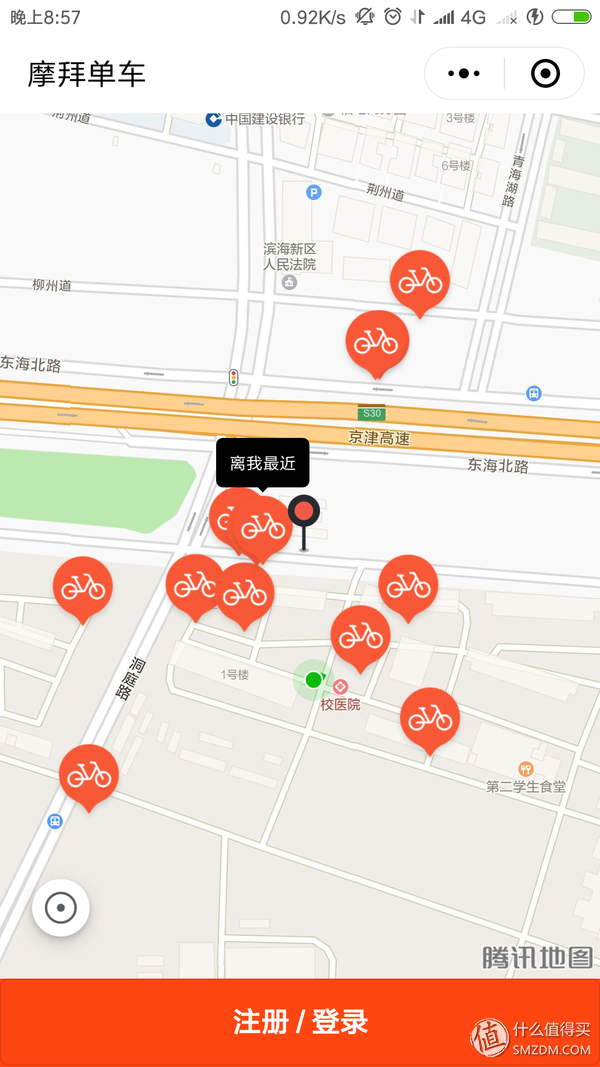
Task: Close the mini program with the circle icon
Action: (545, 74)
